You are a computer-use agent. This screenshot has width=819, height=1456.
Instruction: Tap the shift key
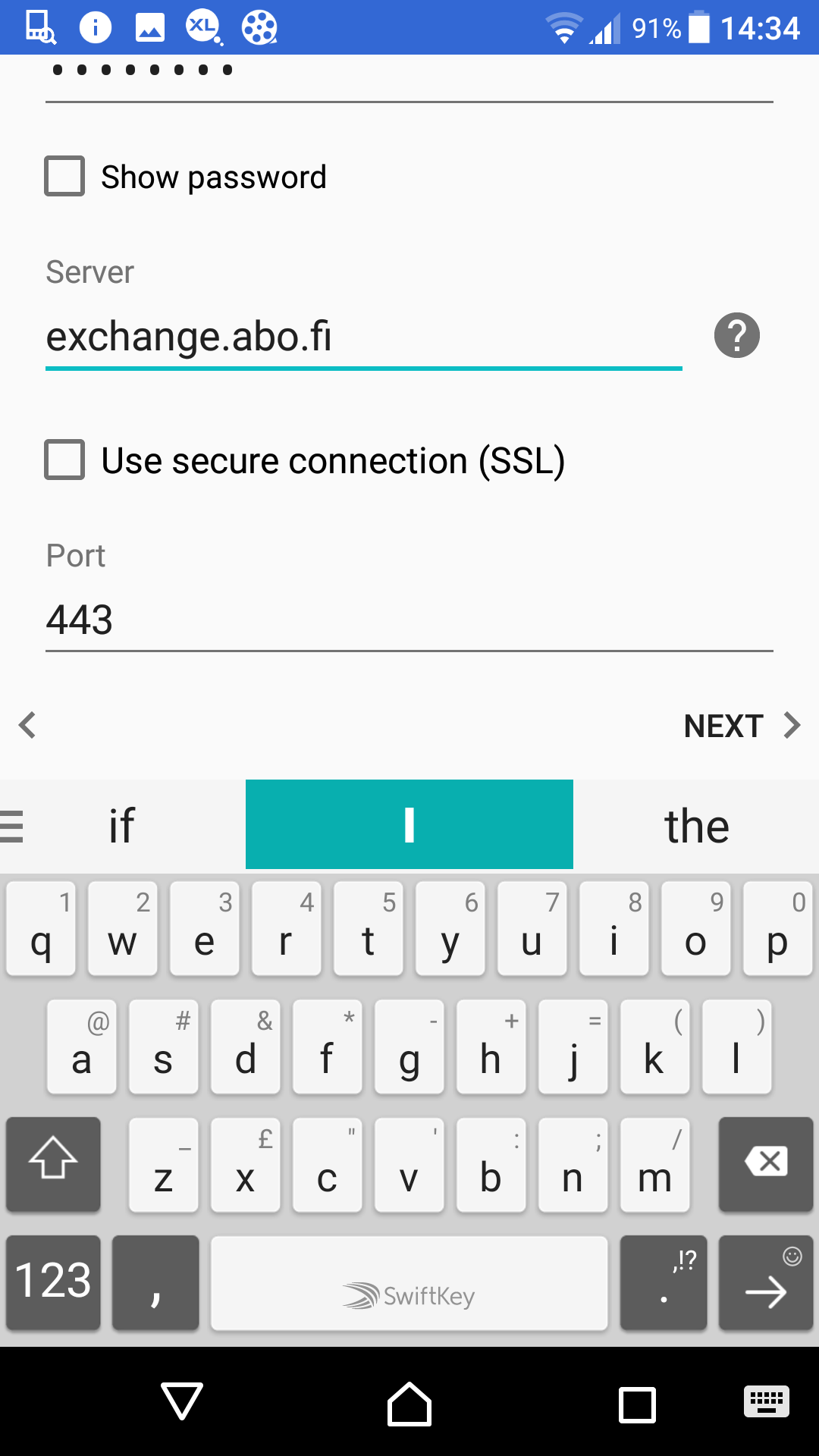pos(53,1164)
